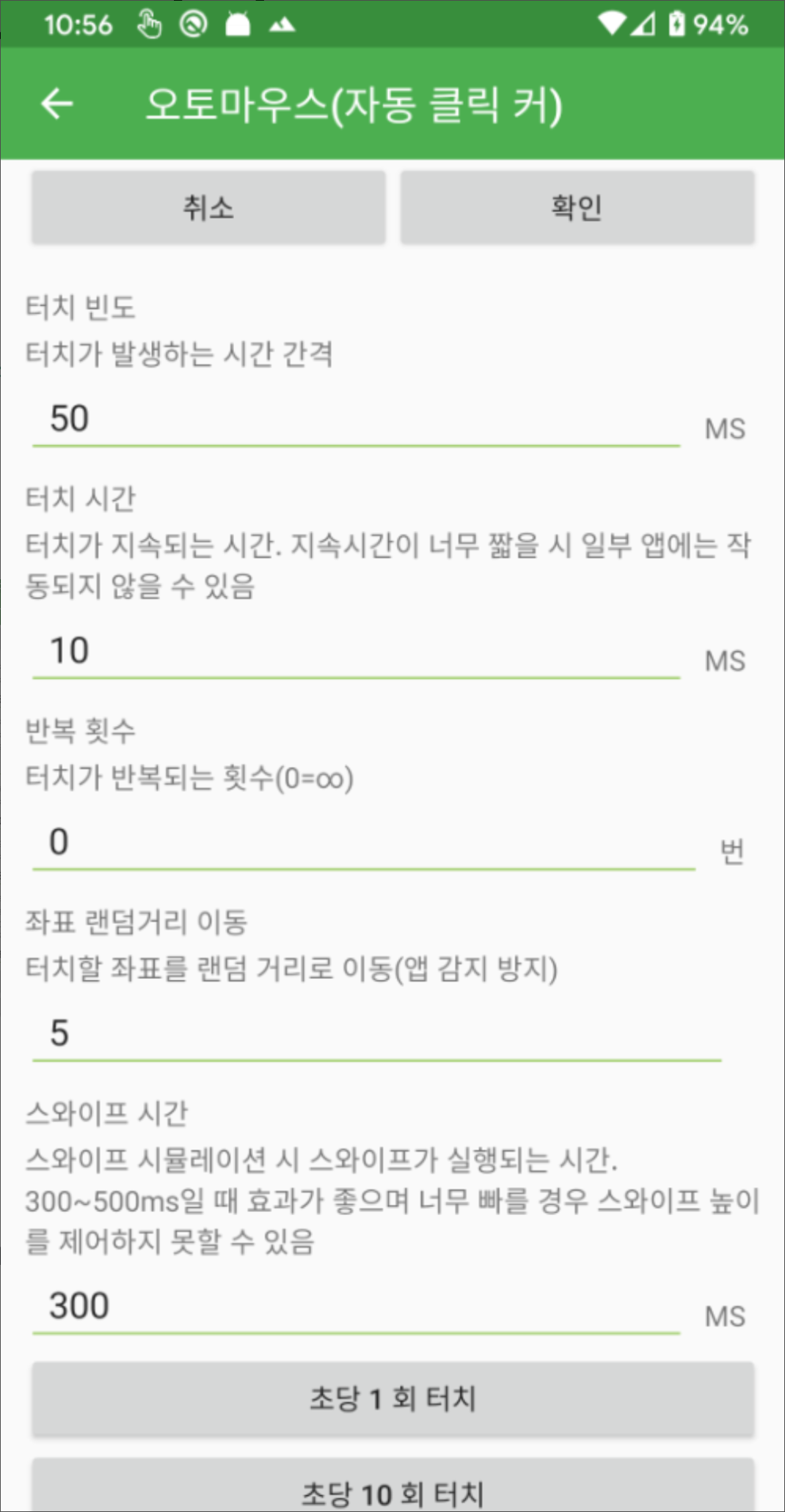This screenshot has height=1512, width=785.
Task: Select the 초당 10 회 터치 preset button
Action: 392,1492
